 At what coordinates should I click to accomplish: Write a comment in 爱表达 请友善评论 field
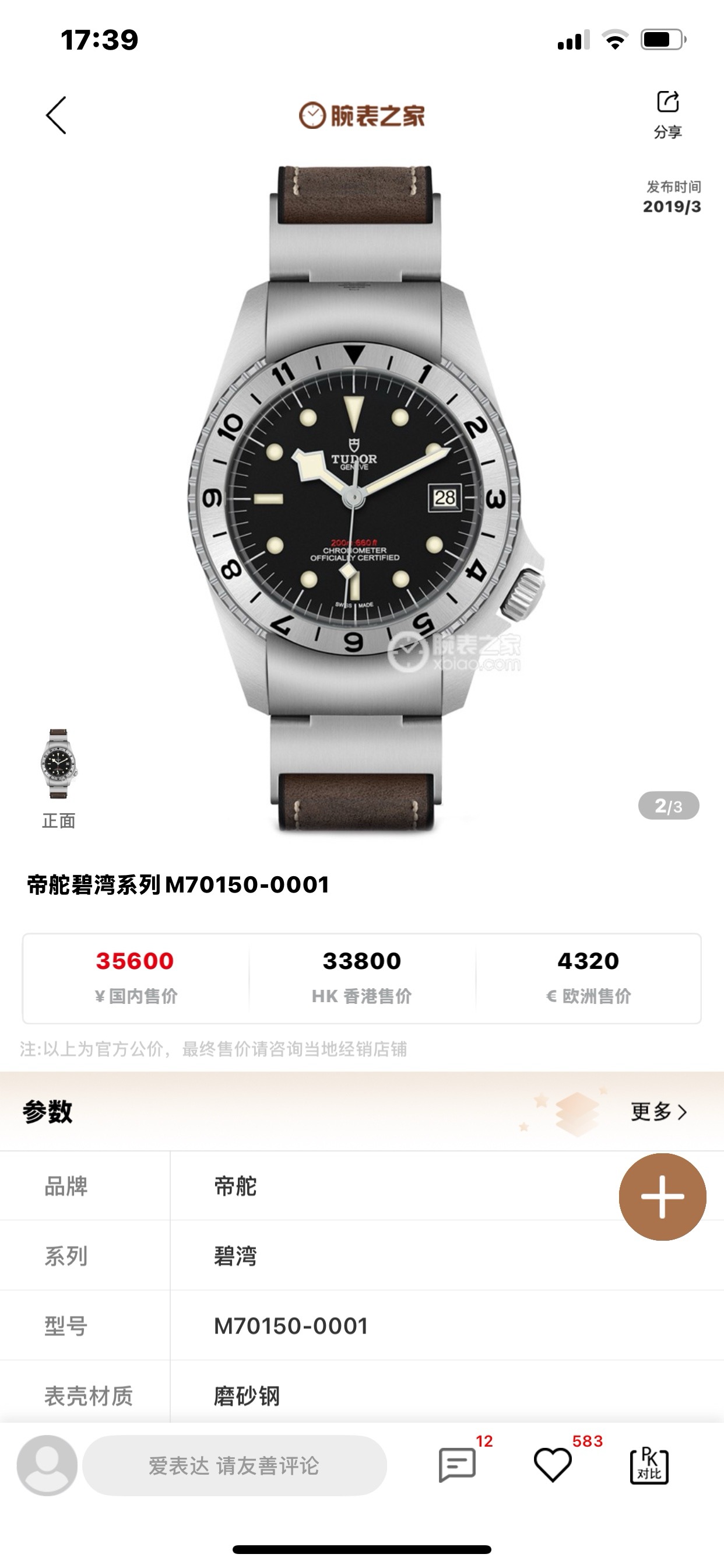234,1466
